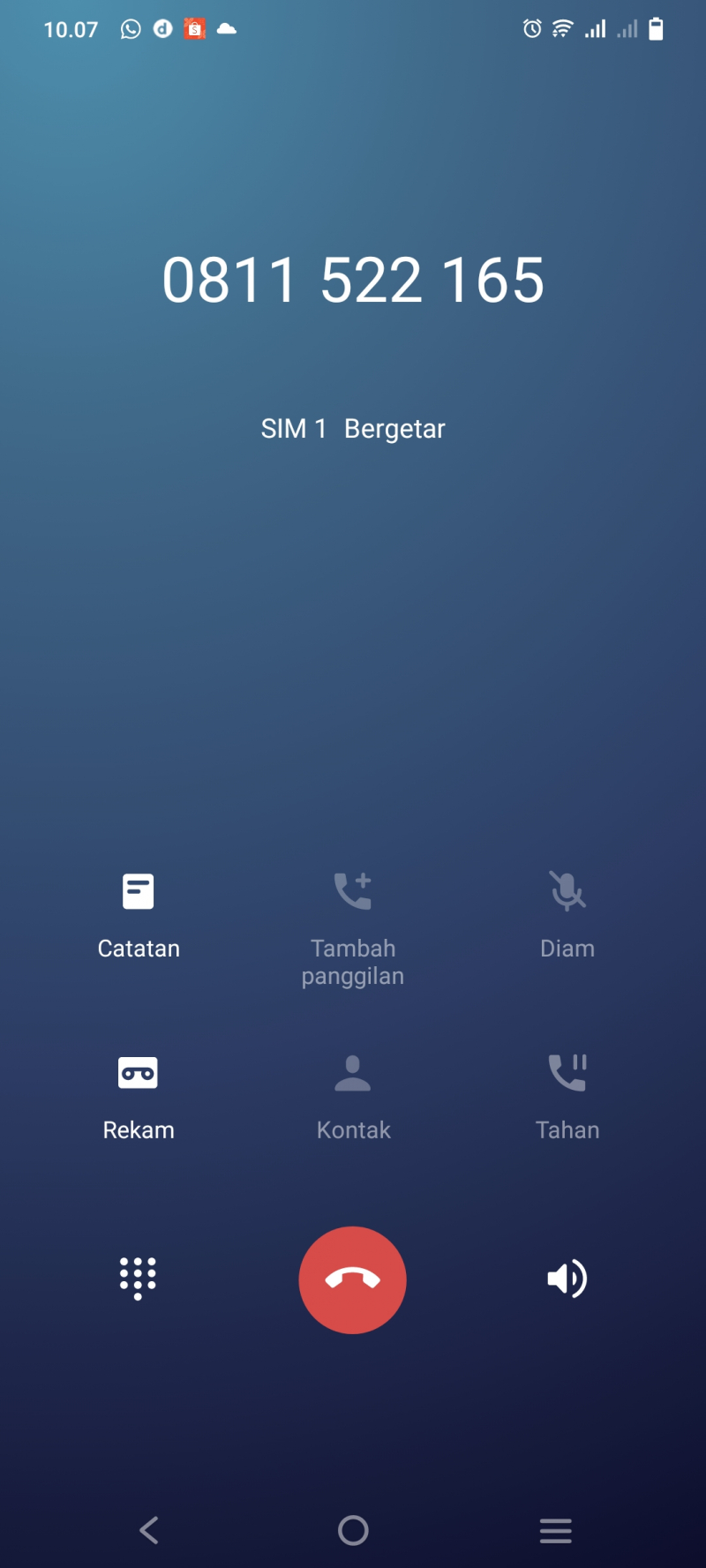Screen dimensions: 706x1568
Task: Go back using the navigation bar
Action: pos(149,1530)
